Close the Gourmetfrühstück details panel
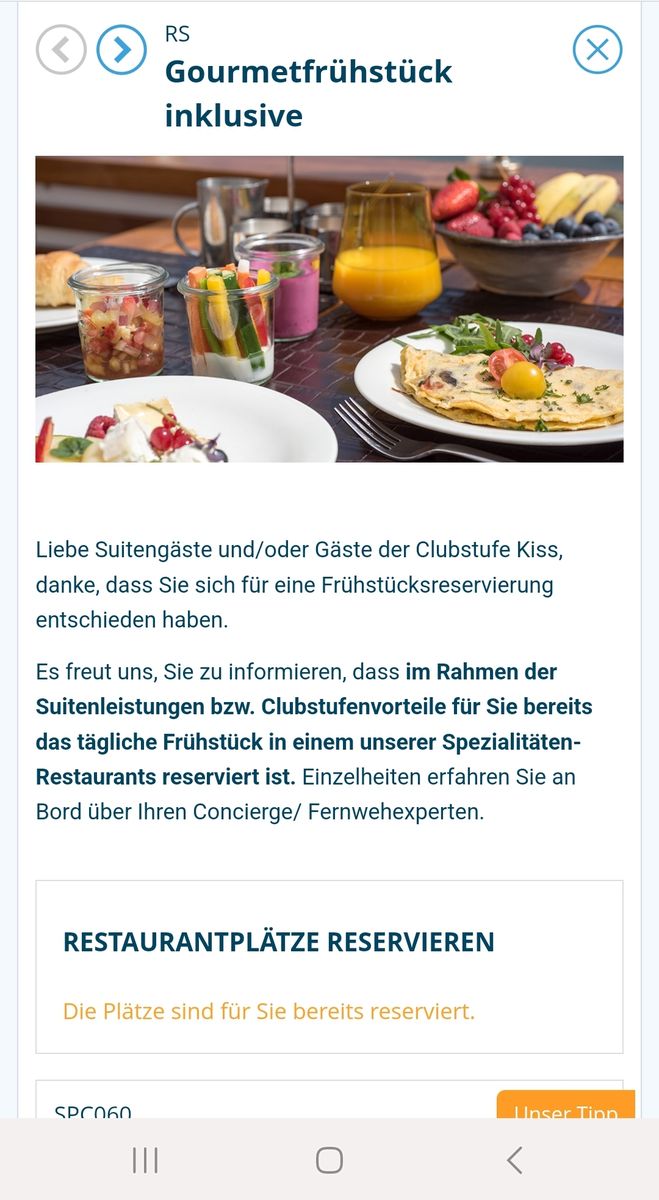This screenshot has height=1200, width=659. point(597,49)
